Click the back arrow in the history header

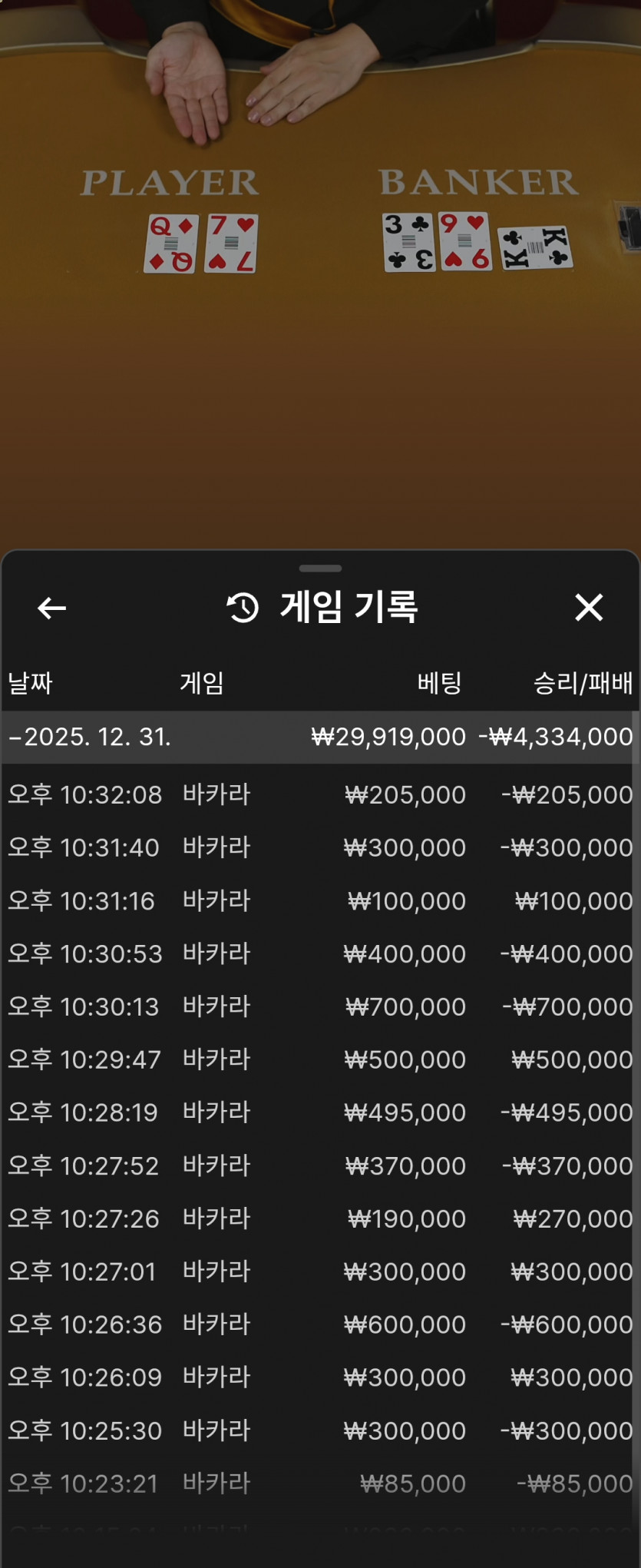pyautogui.click(x=51, y=608)
